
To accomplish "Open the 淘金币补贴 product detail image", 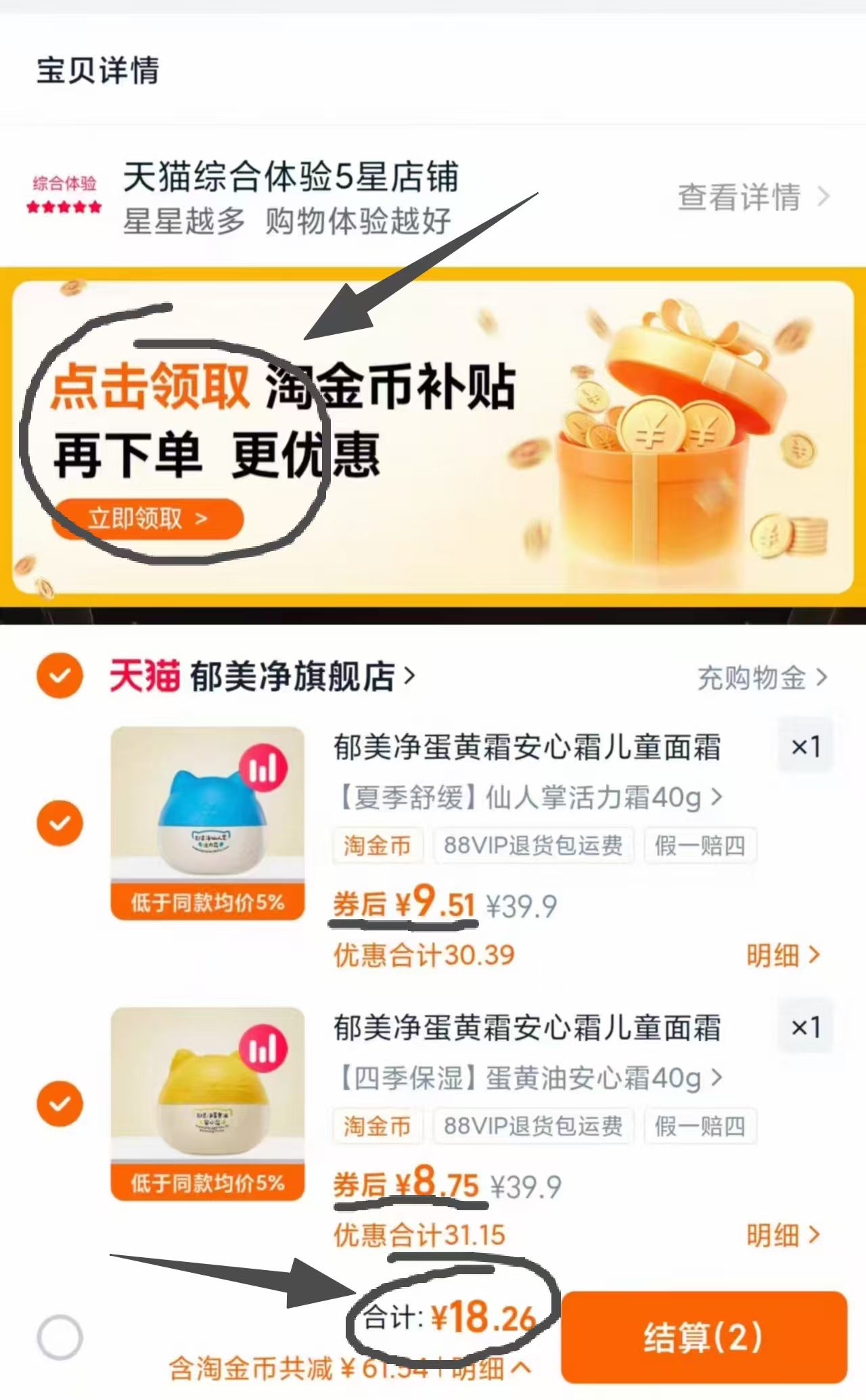I will [433, 437].
